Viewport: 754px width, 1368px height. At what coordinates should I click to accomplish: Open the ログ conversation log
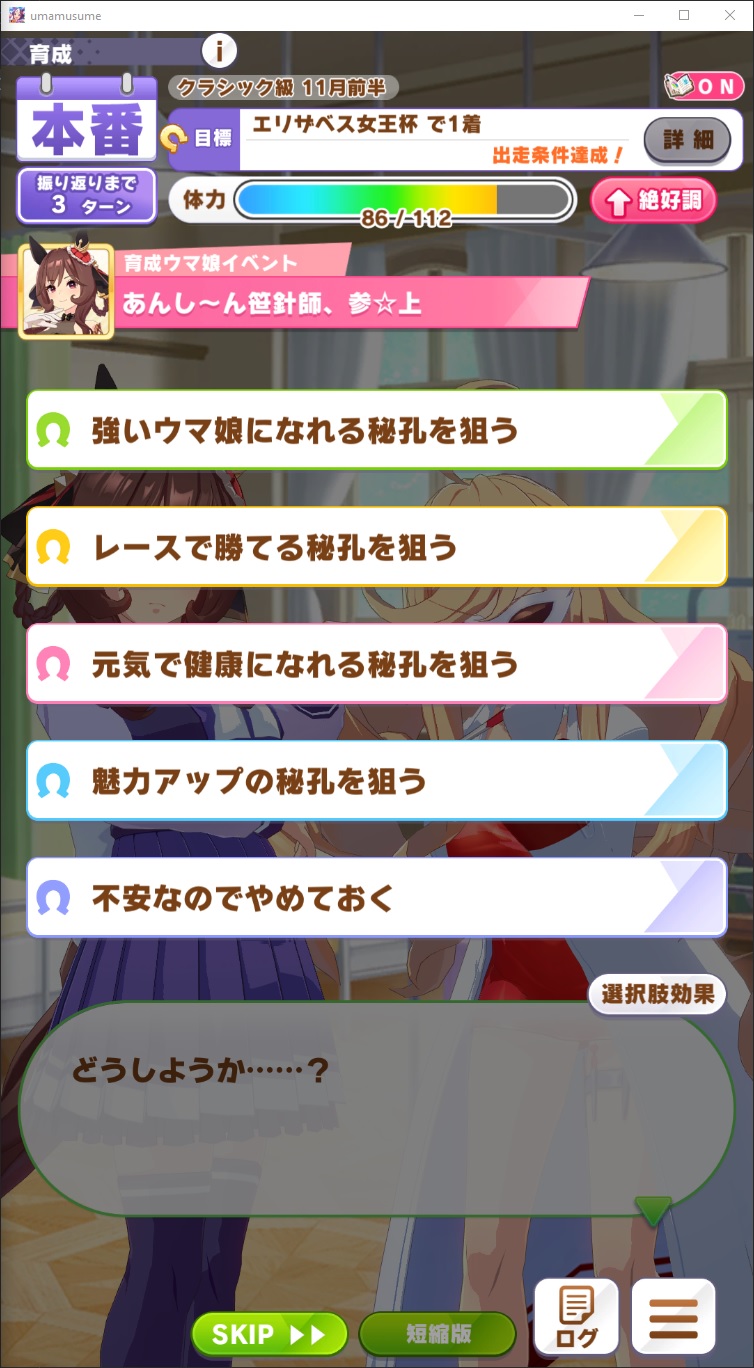(576, 1316)
